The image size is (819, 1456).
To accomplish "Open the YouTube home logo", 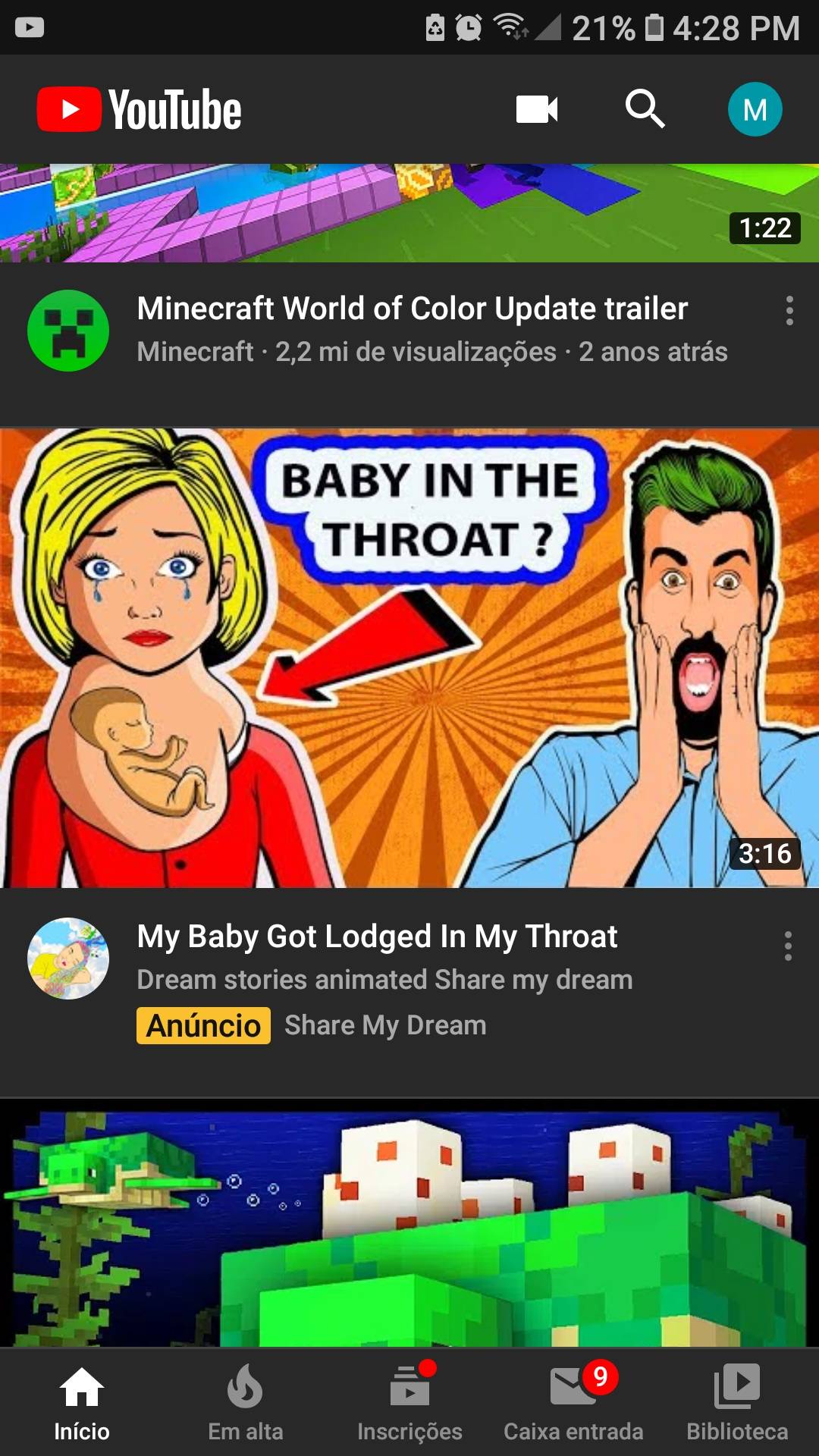I will tap(140, 108).
